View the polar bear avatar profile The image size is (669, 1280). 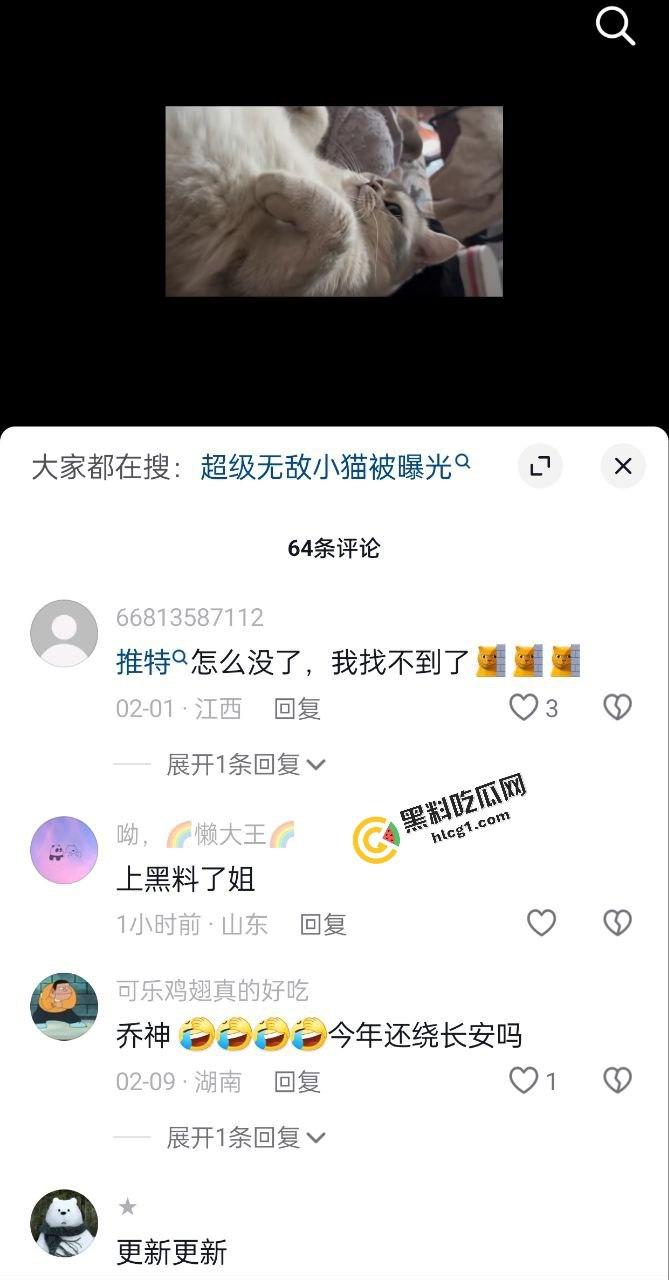pyautogui.click(x=64, y=1223)
